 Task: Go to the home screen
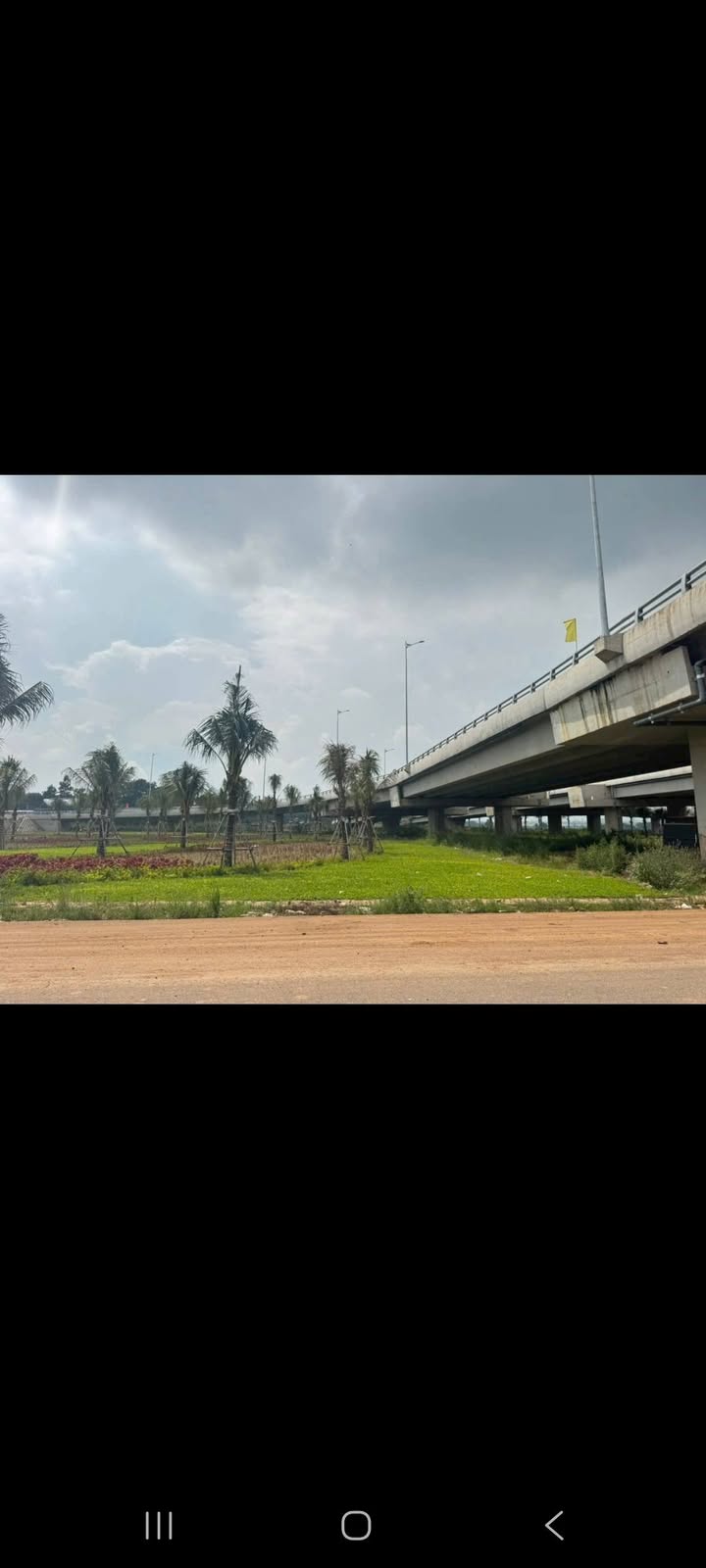356,1525
